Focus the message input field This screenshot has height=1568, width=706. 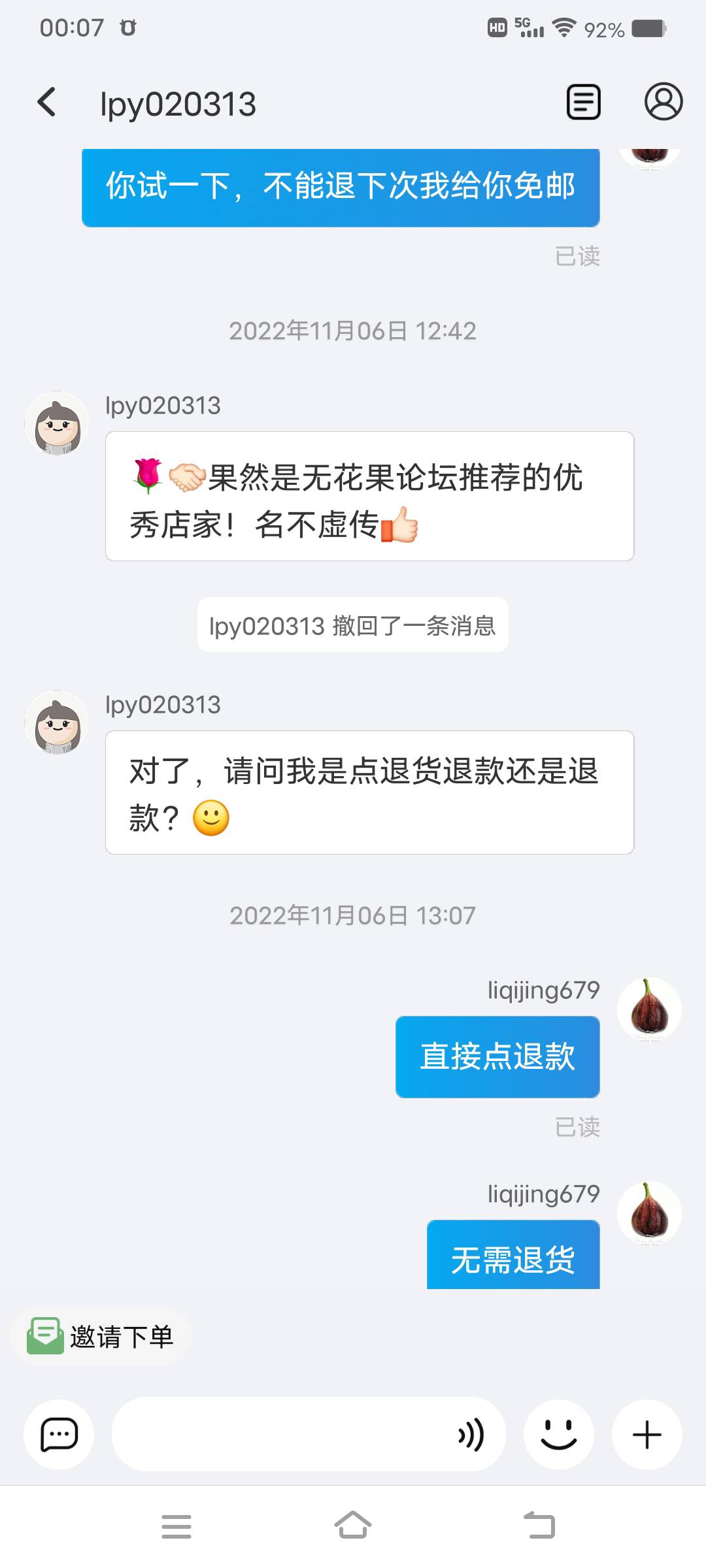click(281, 1435)
